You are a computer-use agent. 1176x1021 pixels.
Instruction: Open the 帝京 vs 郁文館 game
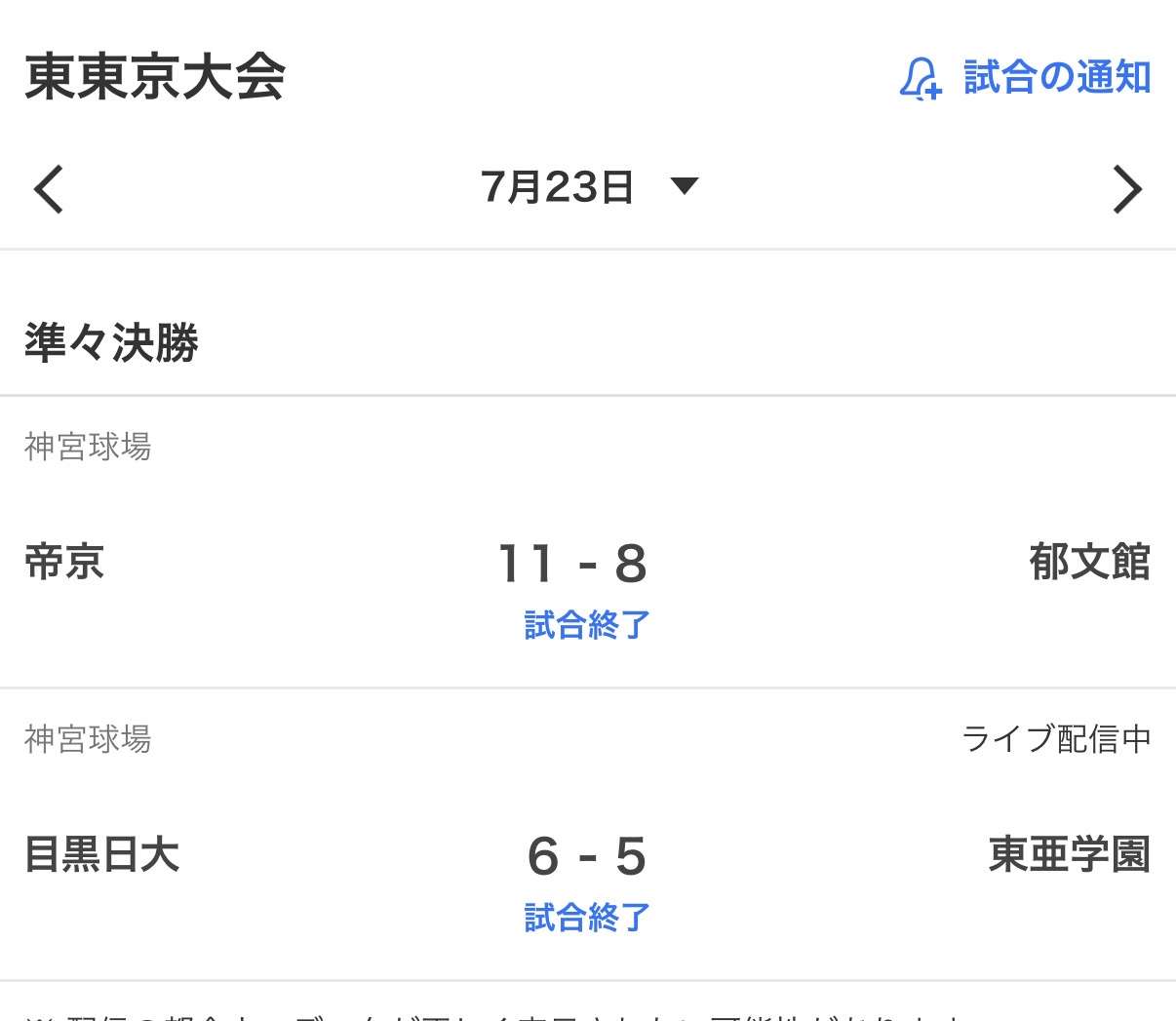pos(588,543)
